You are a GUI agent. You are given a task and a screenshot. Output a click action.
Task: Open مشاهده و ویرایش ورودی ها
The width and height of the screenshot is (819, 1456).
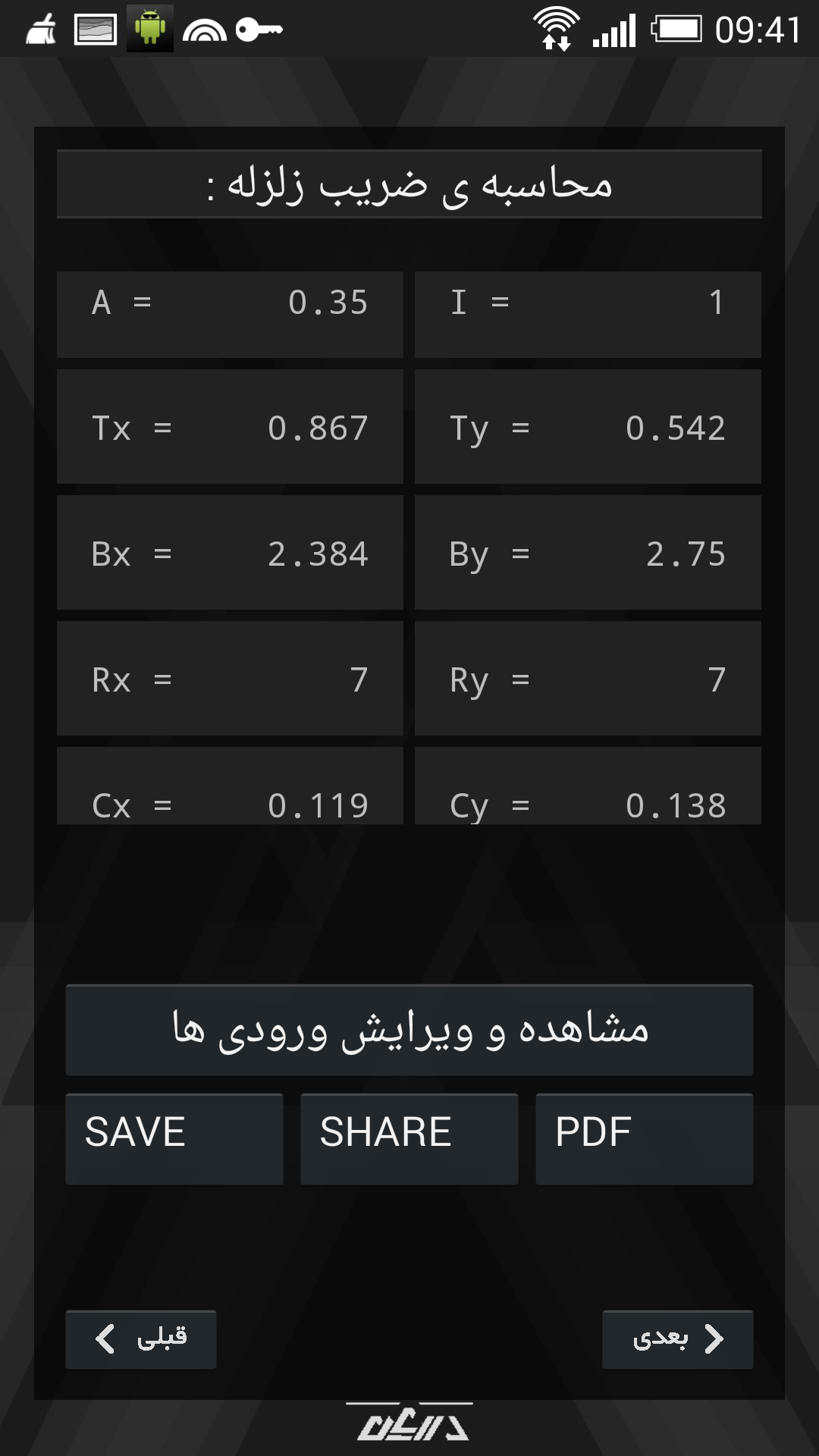pyautogui.click(x=409, y=1030)
